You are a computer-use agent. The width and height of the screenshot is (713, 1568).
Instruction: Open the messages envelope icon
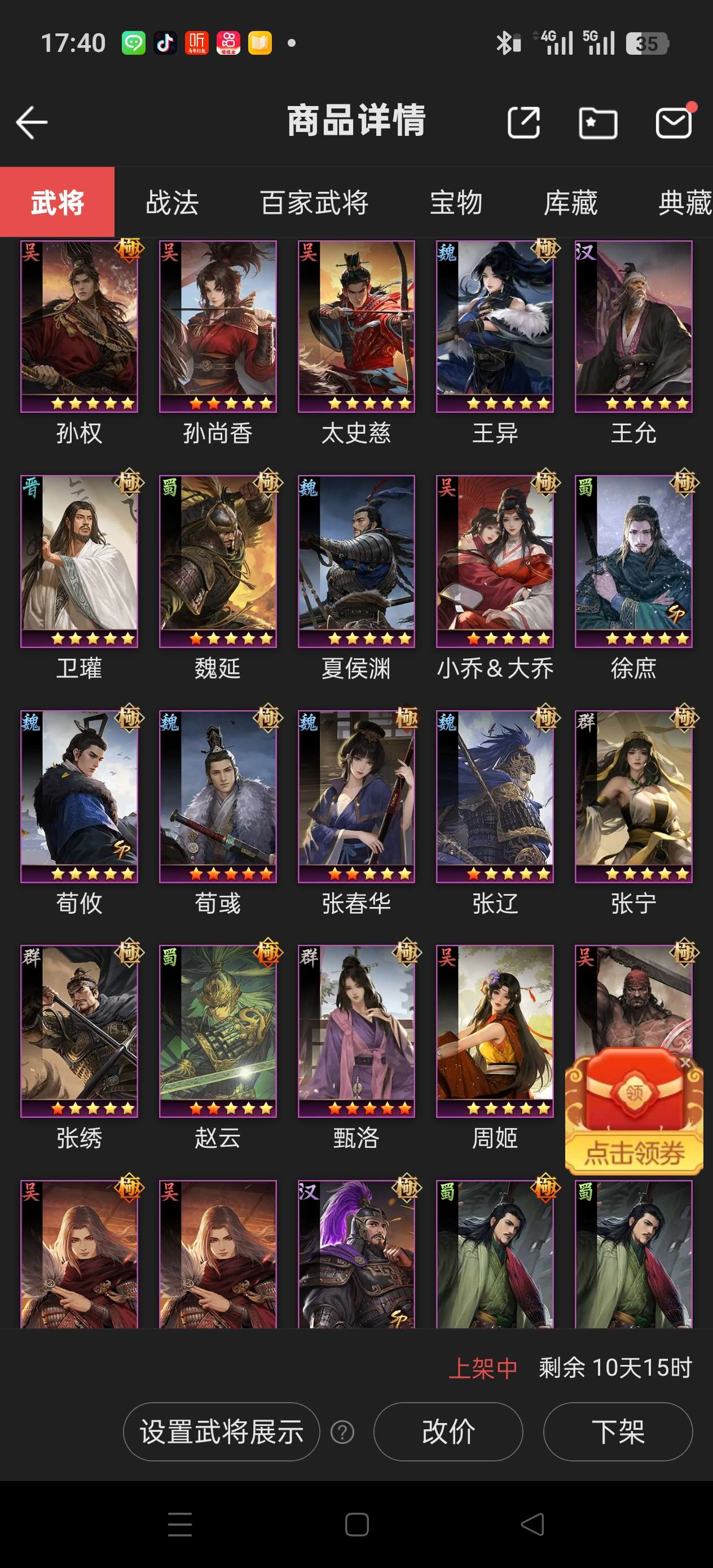(674, 122)
